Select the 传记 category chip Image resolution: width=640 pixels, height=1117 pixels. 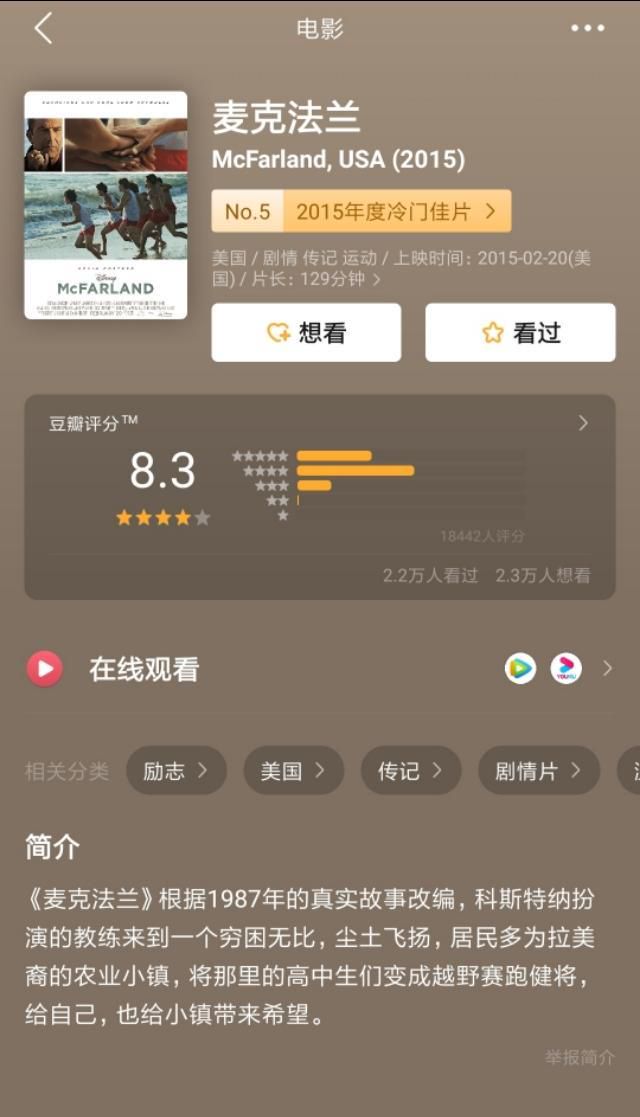[411, 770]
